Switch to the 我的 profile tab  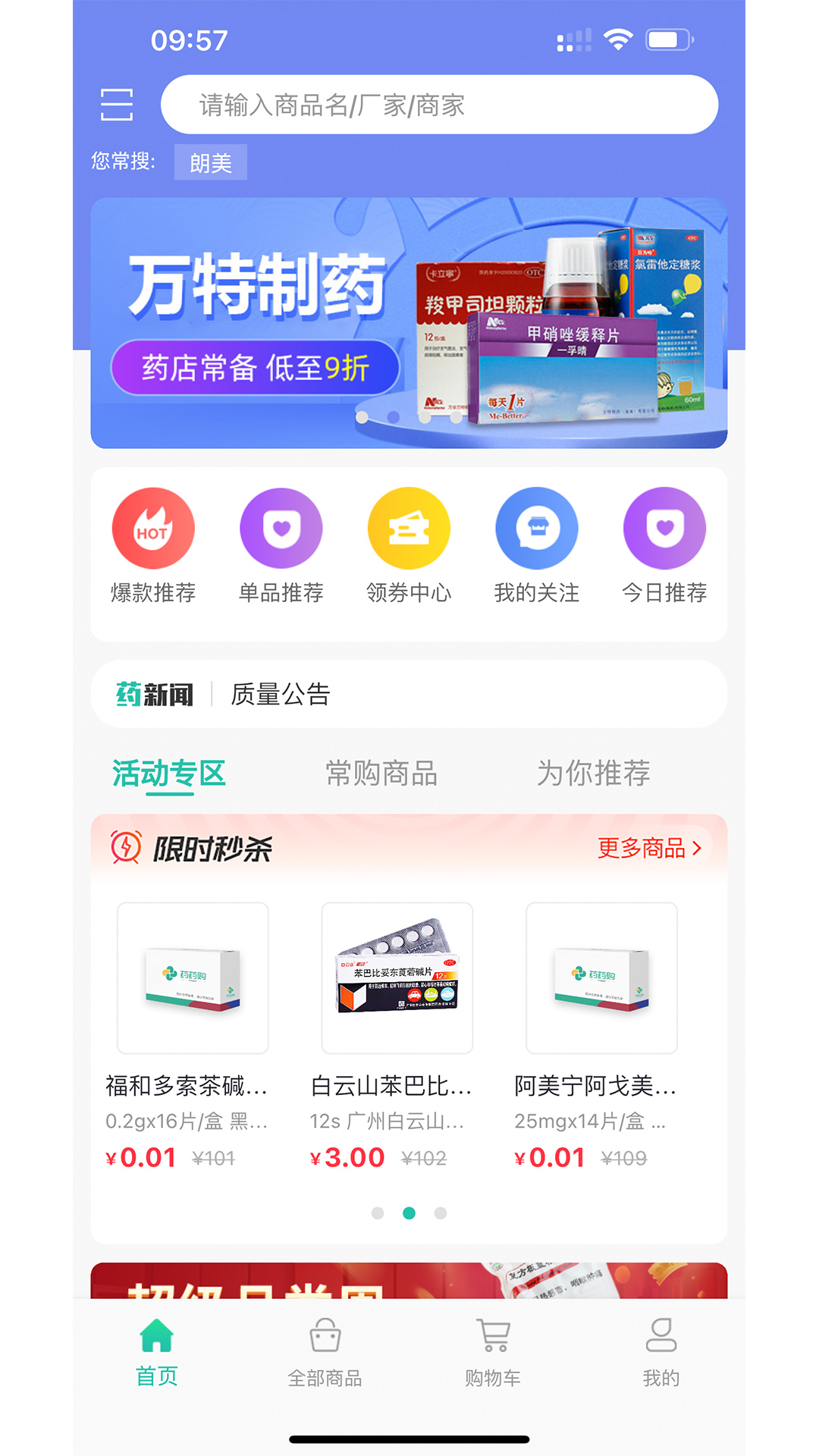[x=661, y=1354]
